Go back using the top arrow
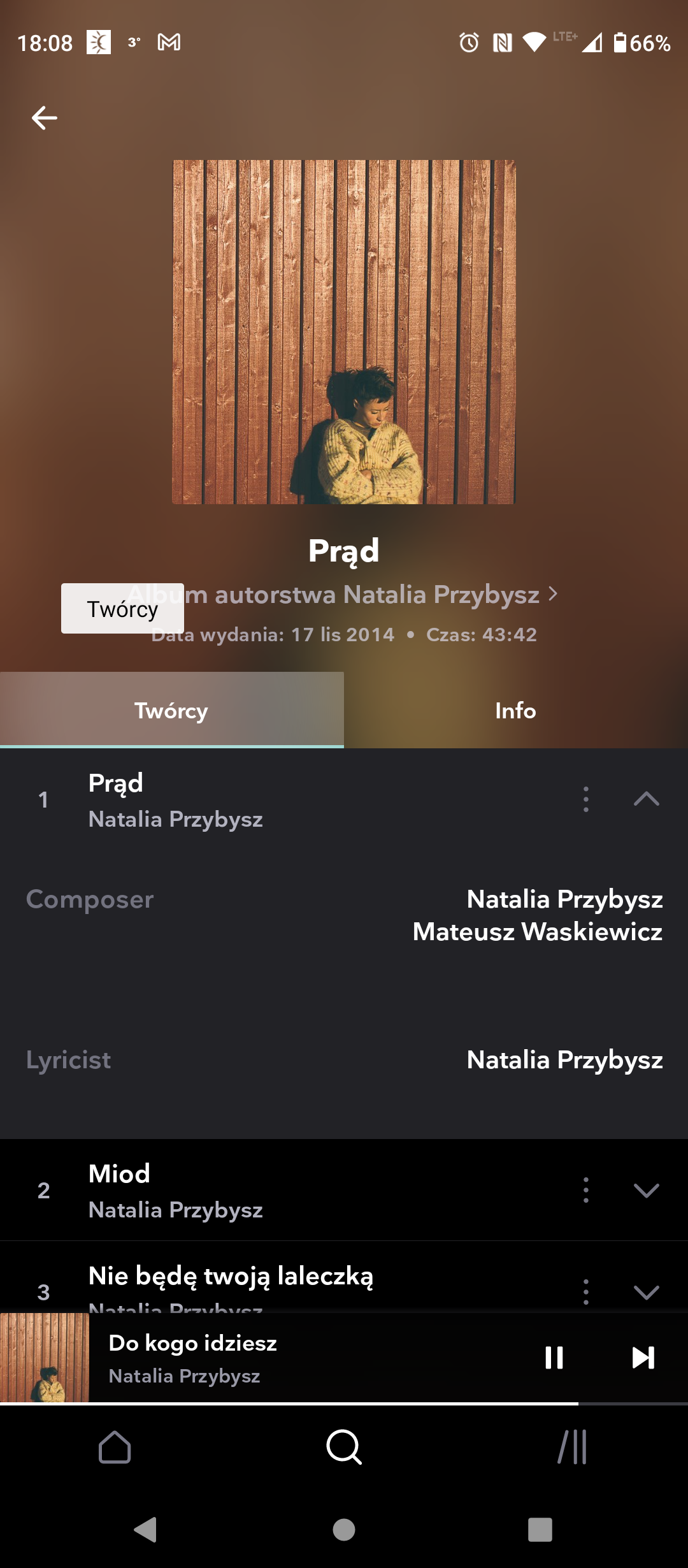The width and height of the screenshot is (688, 1568). pos(45,118)
